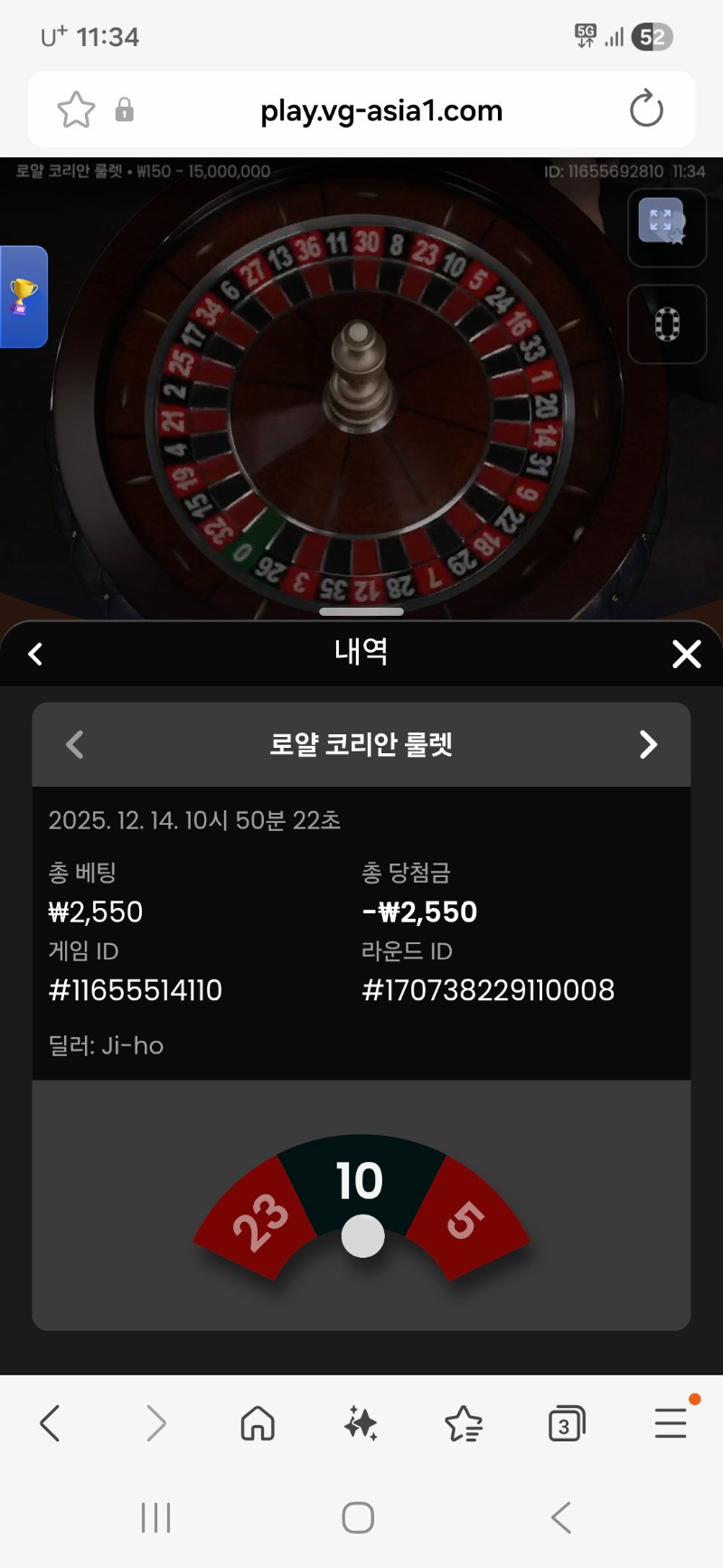Bookmark the page with the star icon

pyautogui.click(x=75, y=109)
